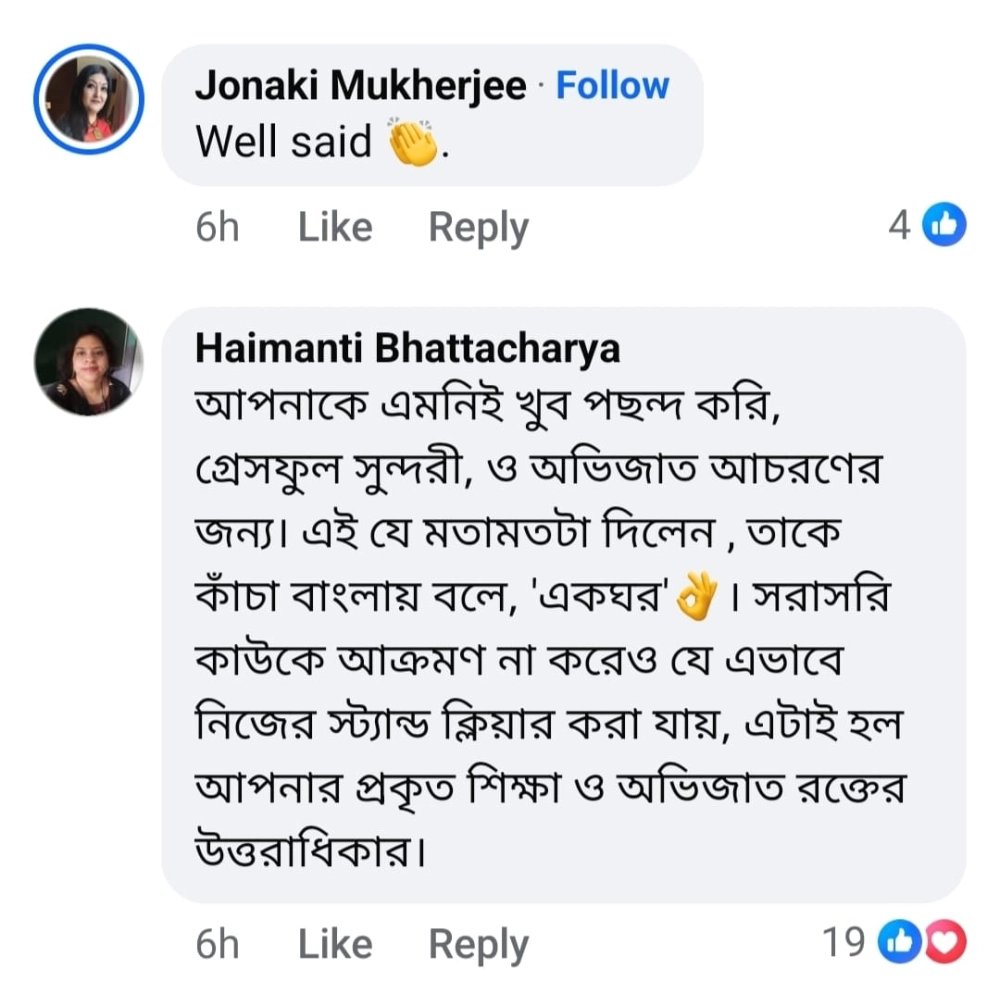1000x993 pixels.
Task: View the 19 reactions on Haimanti's comment
Action: pos(895,941)
